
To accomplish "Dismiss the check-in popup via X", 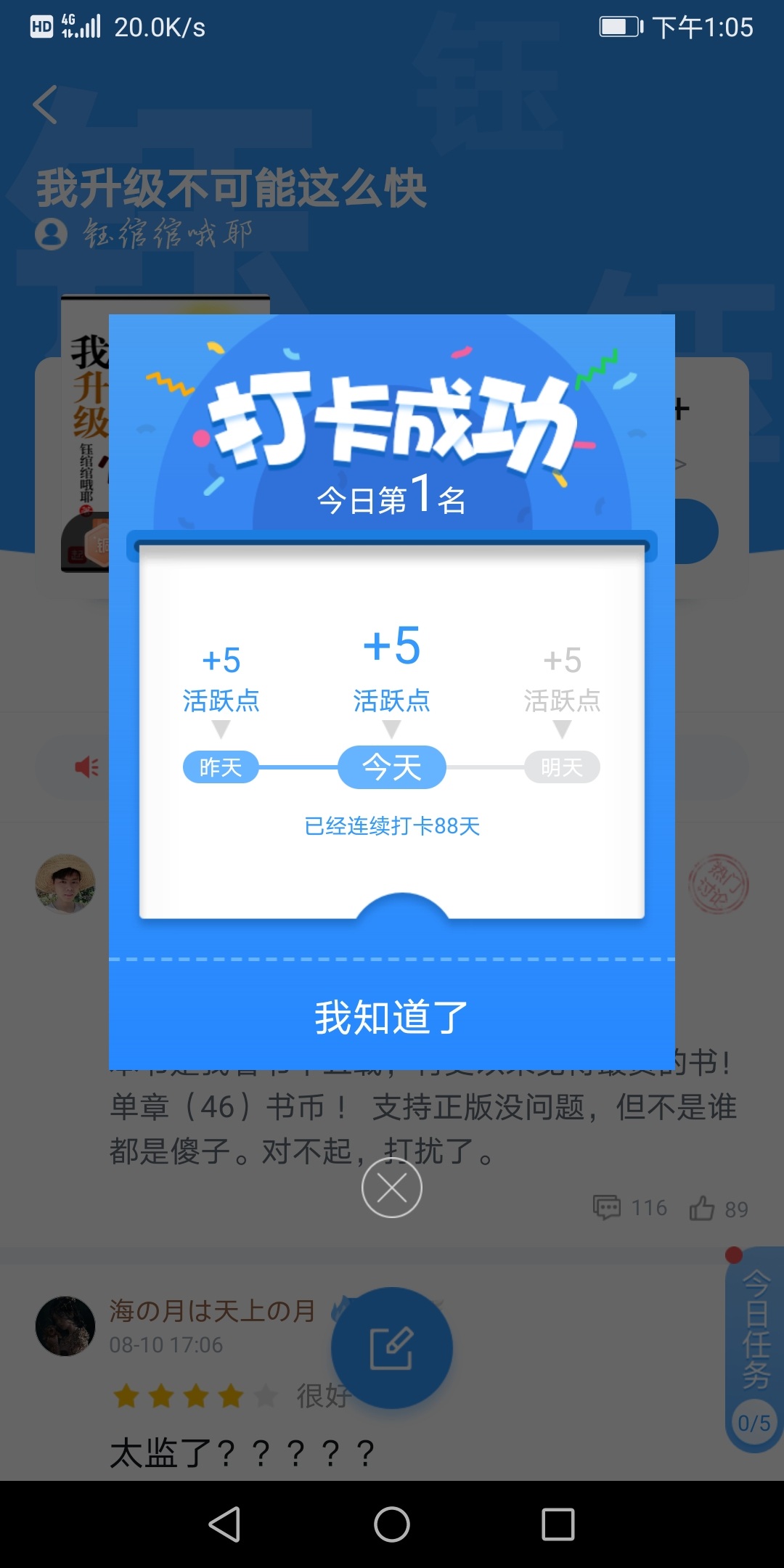I will pyautogui.click(x=392, y=1188).
